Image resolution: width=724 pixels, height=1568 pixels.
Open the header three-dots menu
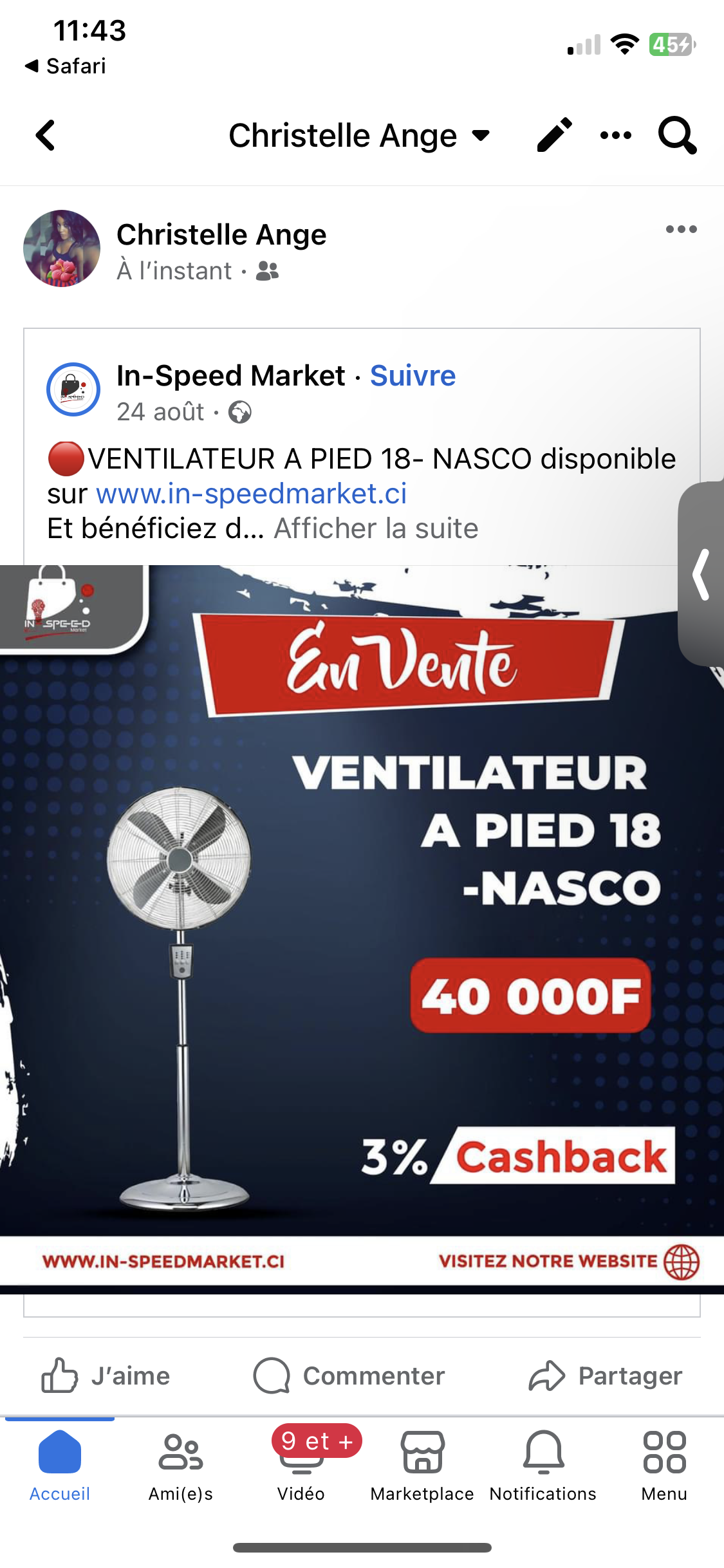pos(615,135)
